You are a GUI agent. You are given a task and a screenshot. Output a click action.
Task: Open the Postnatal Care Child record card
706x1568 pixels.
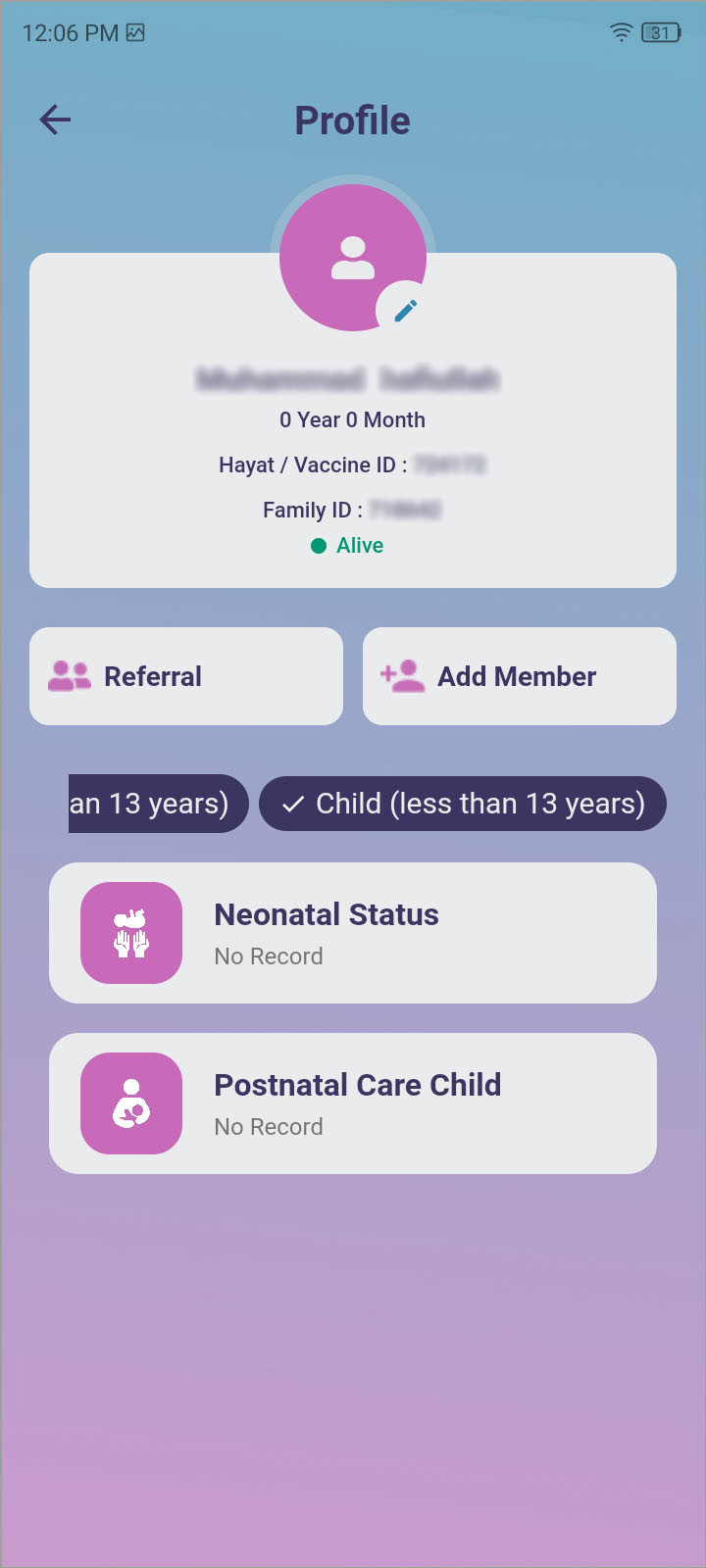(x=353, y=1102)
